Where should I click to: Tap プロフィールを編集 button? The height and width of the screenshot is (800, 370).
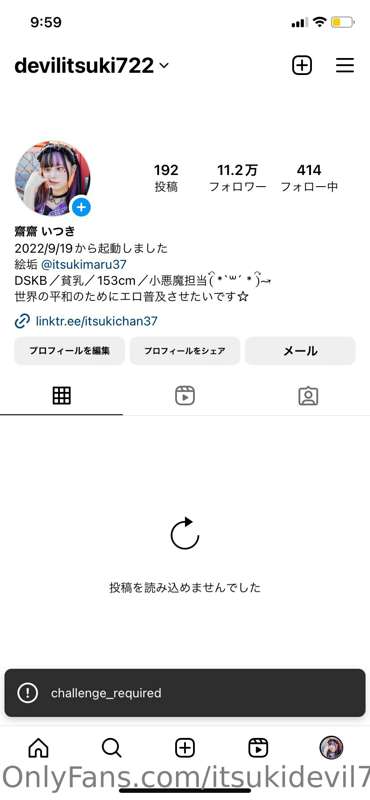pos(69,351)
